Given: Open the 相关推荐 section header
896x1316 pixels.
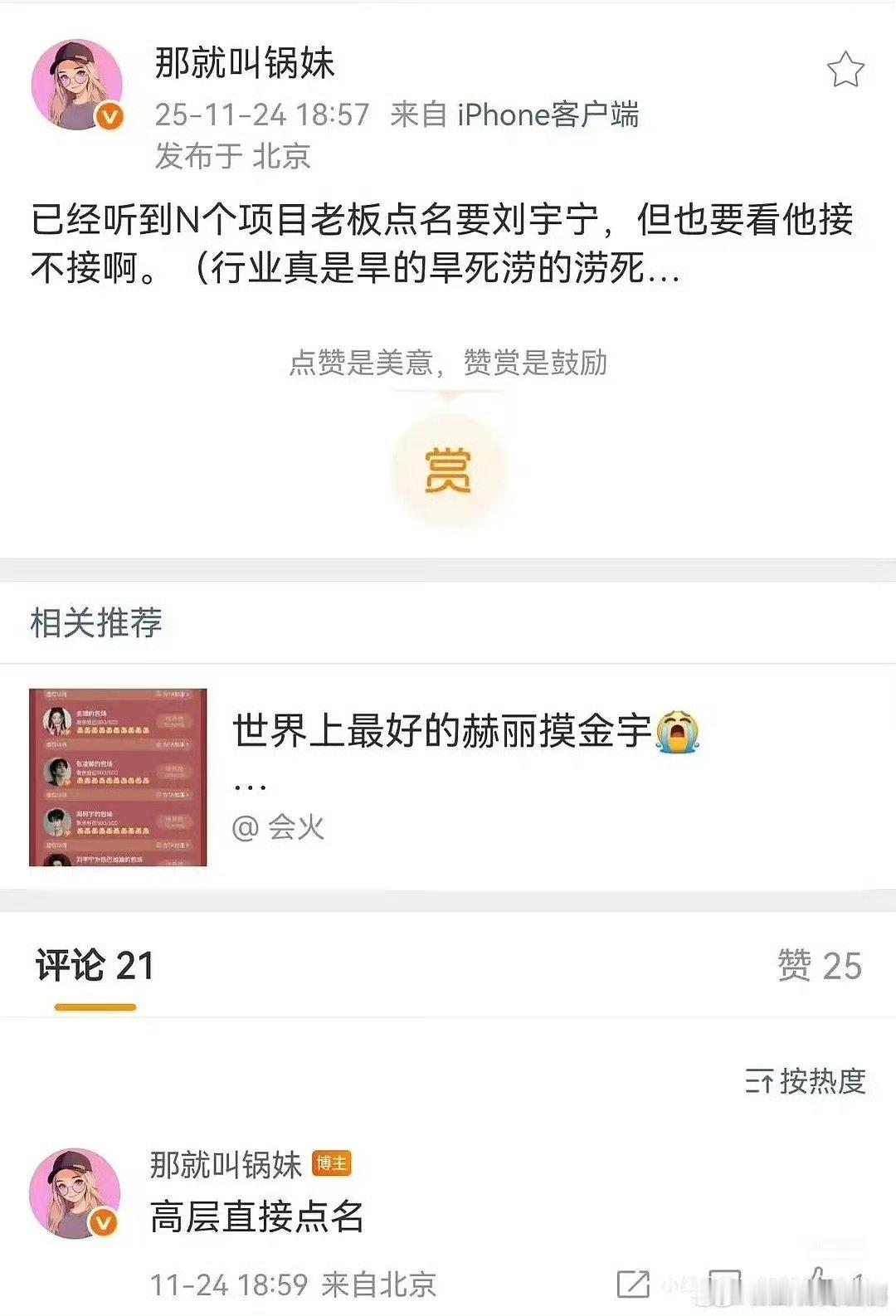Looking at the screenshot, I should click(x=97, y=619).
